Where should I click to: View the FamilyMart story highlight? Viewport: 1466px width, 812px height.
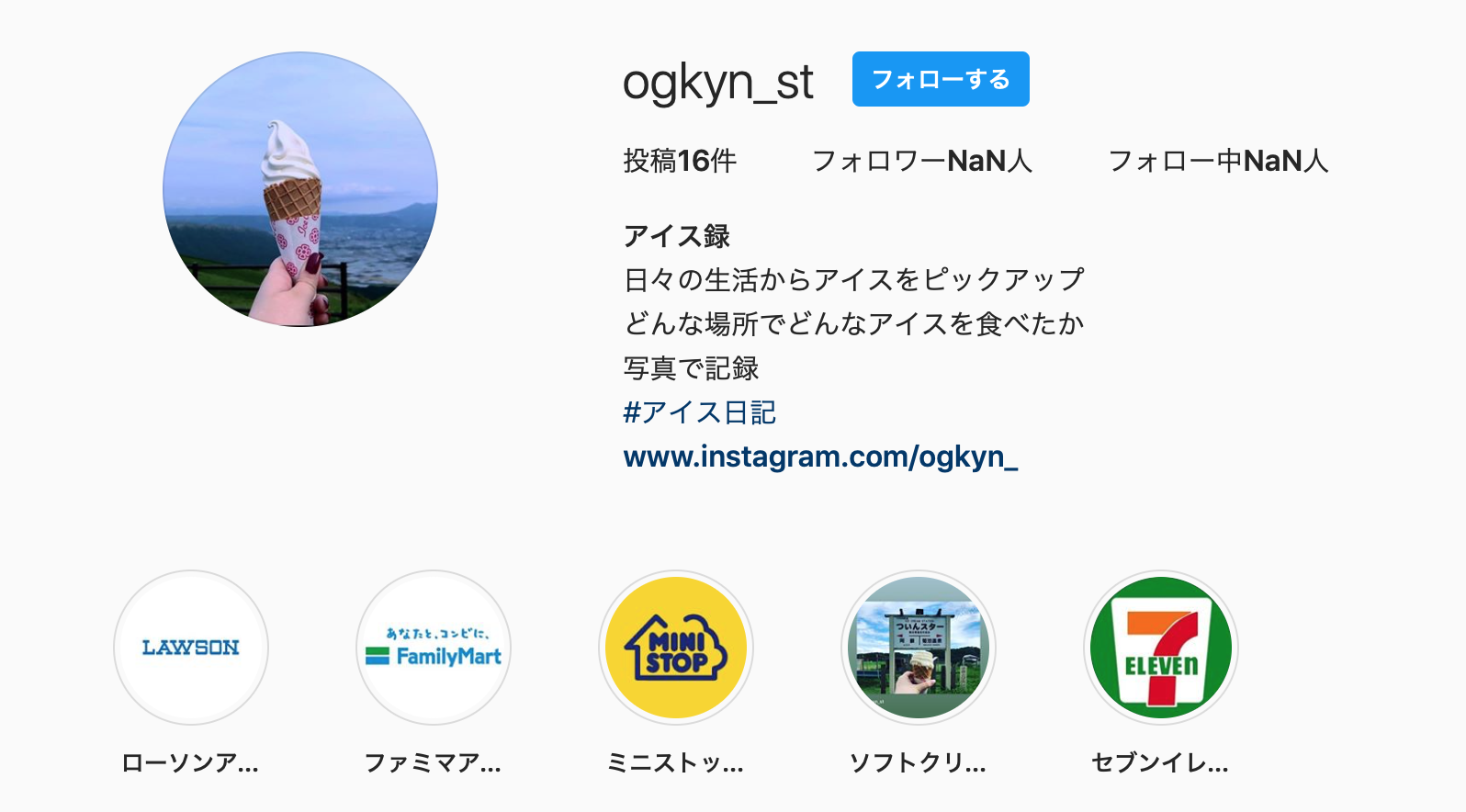(434, 648)
